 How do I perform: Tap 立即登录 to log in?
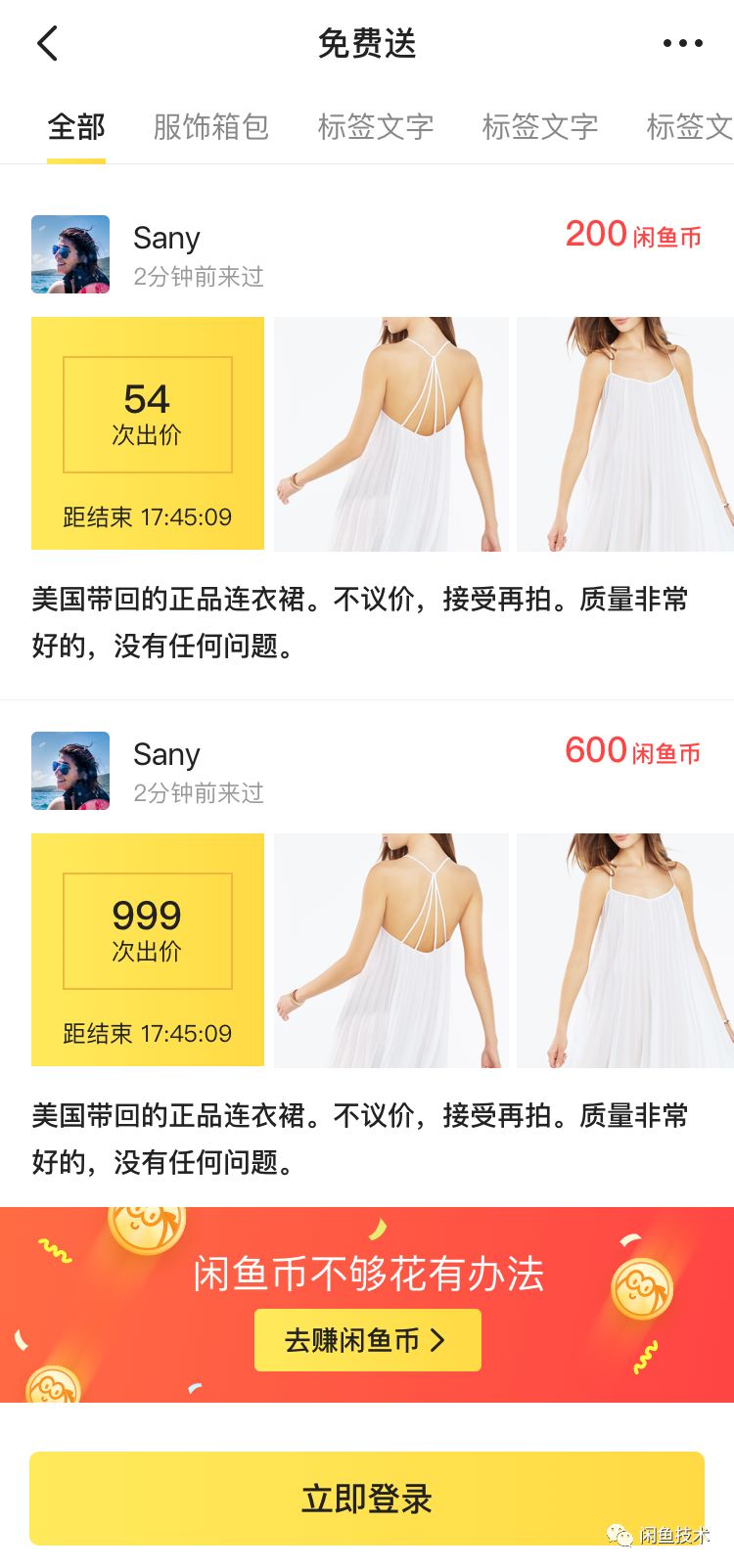coord(367,1499)
